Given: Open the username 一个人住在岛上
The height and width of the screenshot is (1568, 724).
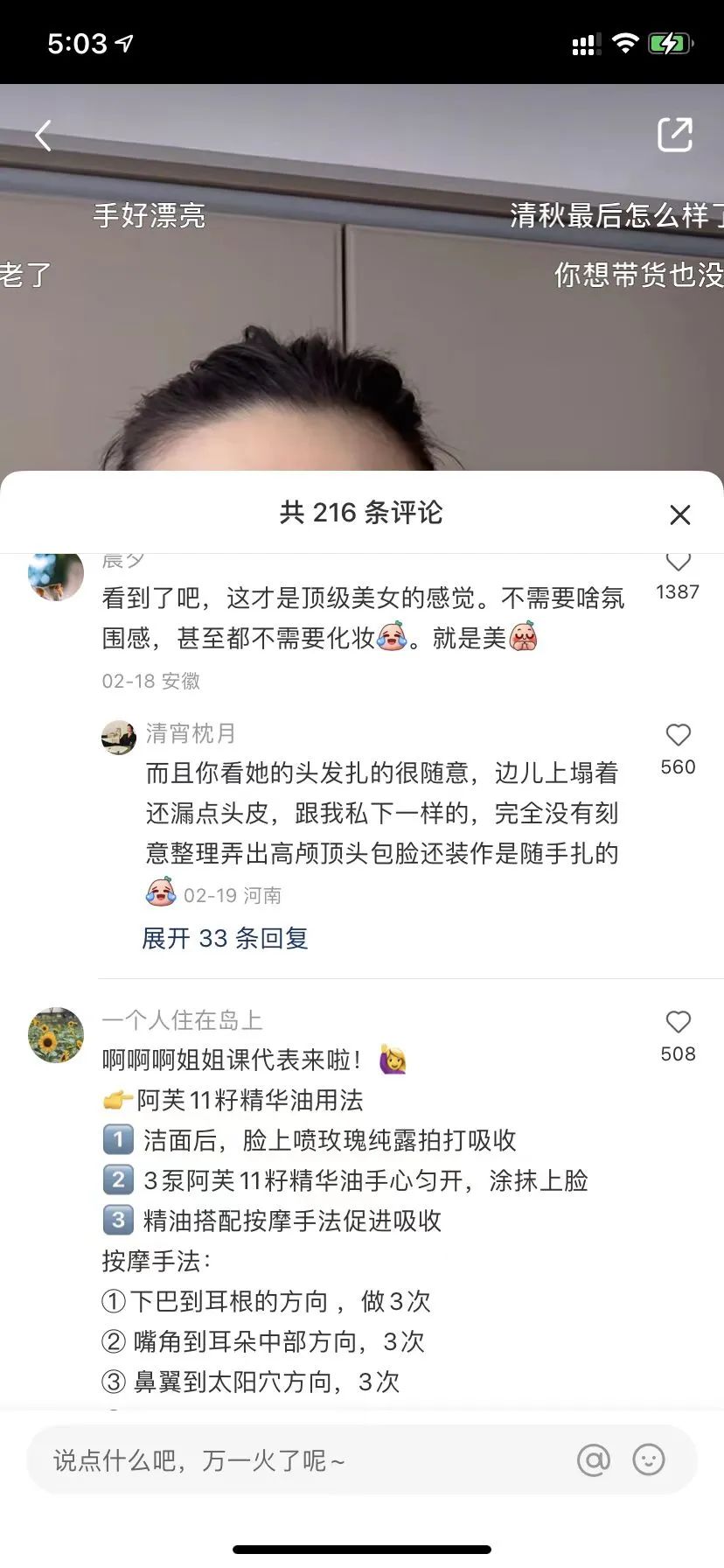Looking at the screenshot, I should (x=182, y=1020).
